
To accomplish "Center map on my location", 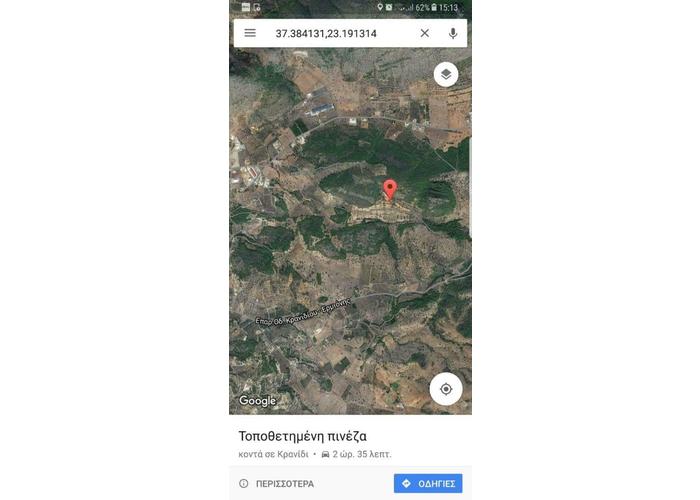I will tap(446, 389).
